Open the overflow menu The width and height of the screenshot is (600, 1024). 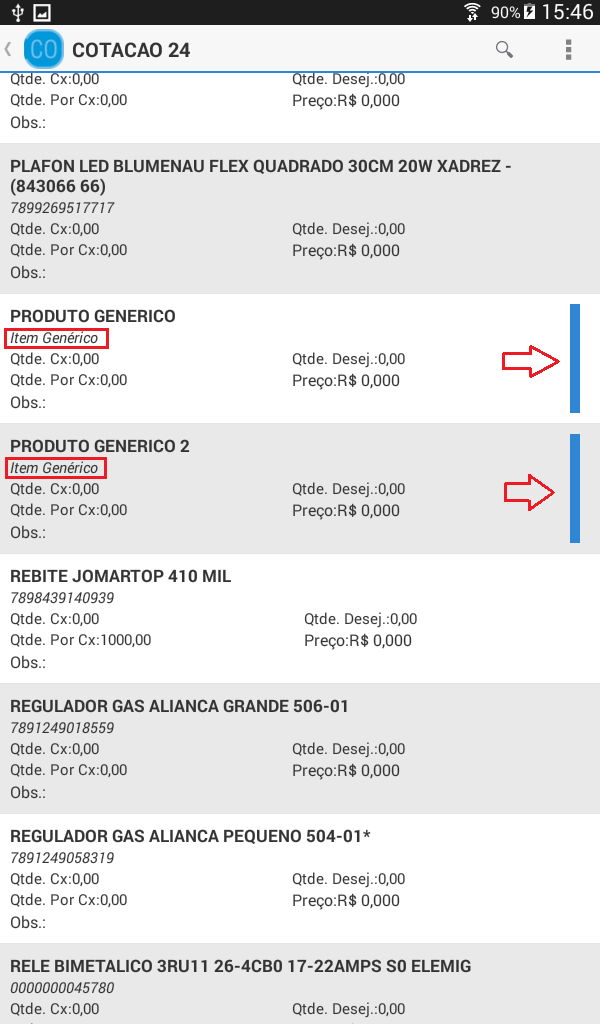[x=569, y=50]
